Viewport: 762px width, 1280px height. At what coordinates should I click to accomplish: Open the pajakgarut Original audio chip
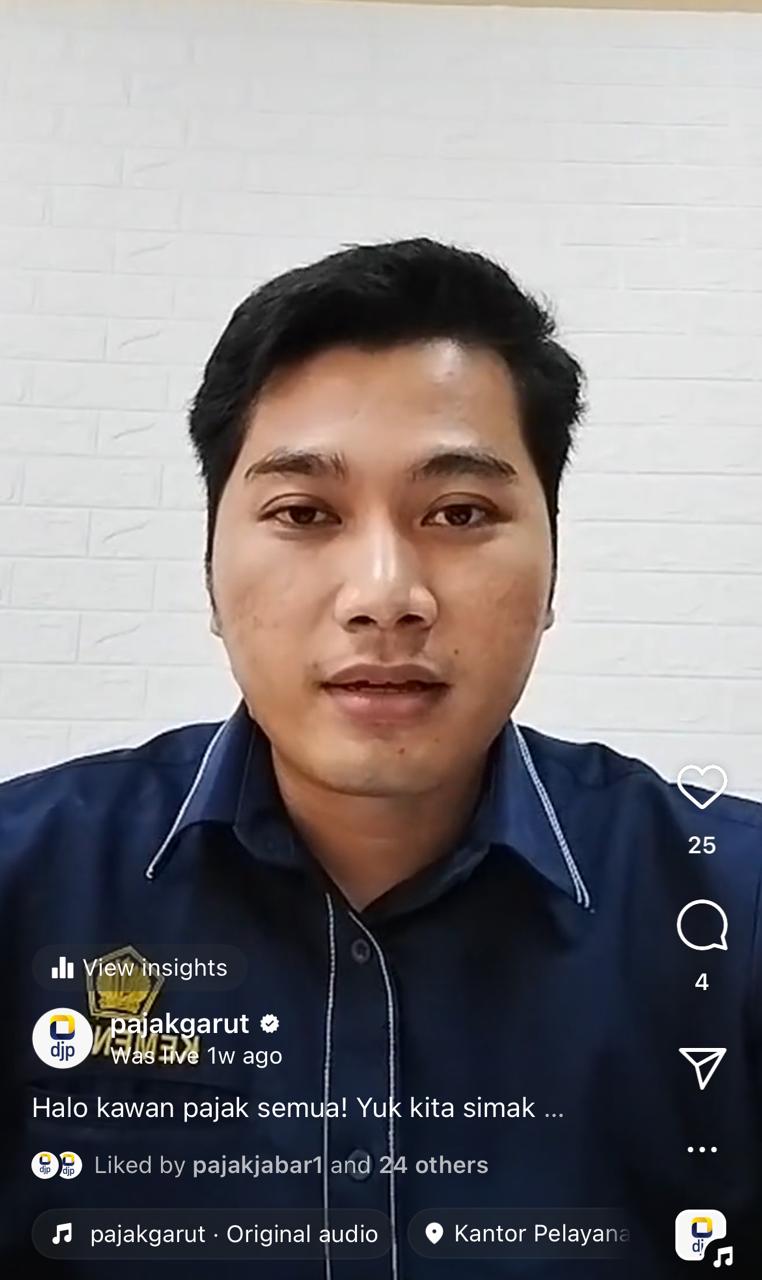[212, 1234]
